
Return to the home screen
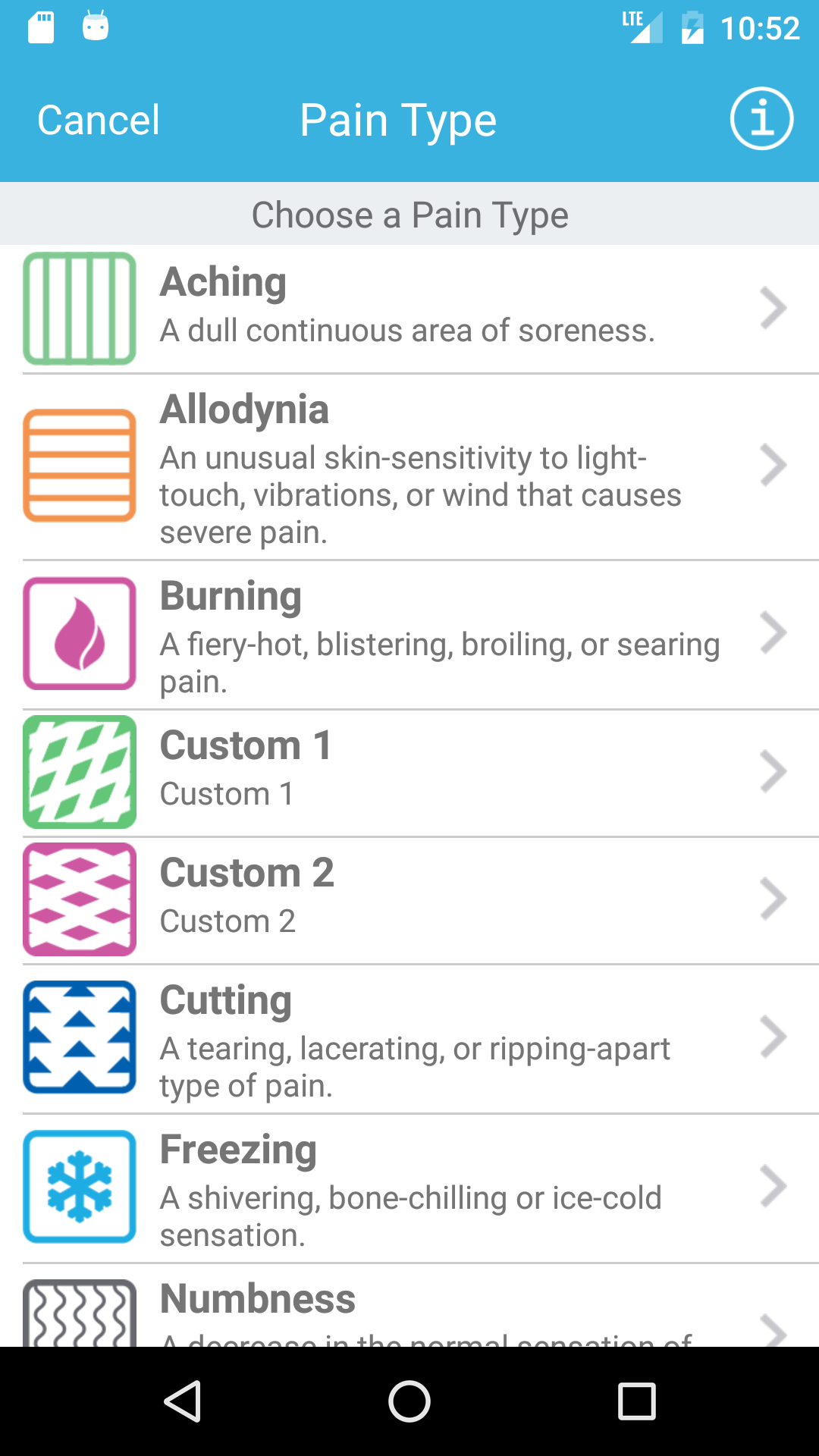pos(409,1401)
